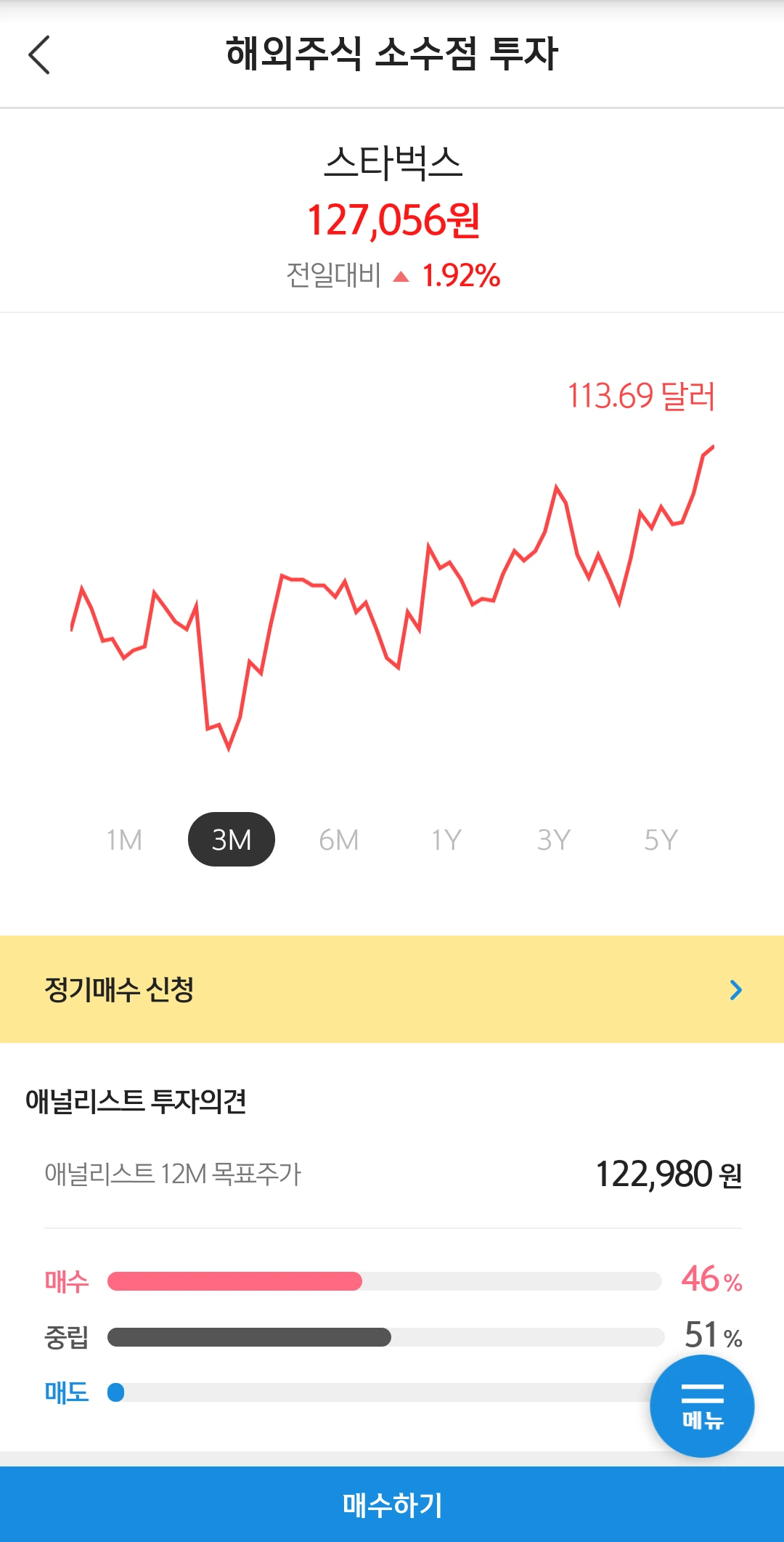Go back from the fractional investing page
The height and width of the screenshot is (1542, 784).
(x=39, y=54)
